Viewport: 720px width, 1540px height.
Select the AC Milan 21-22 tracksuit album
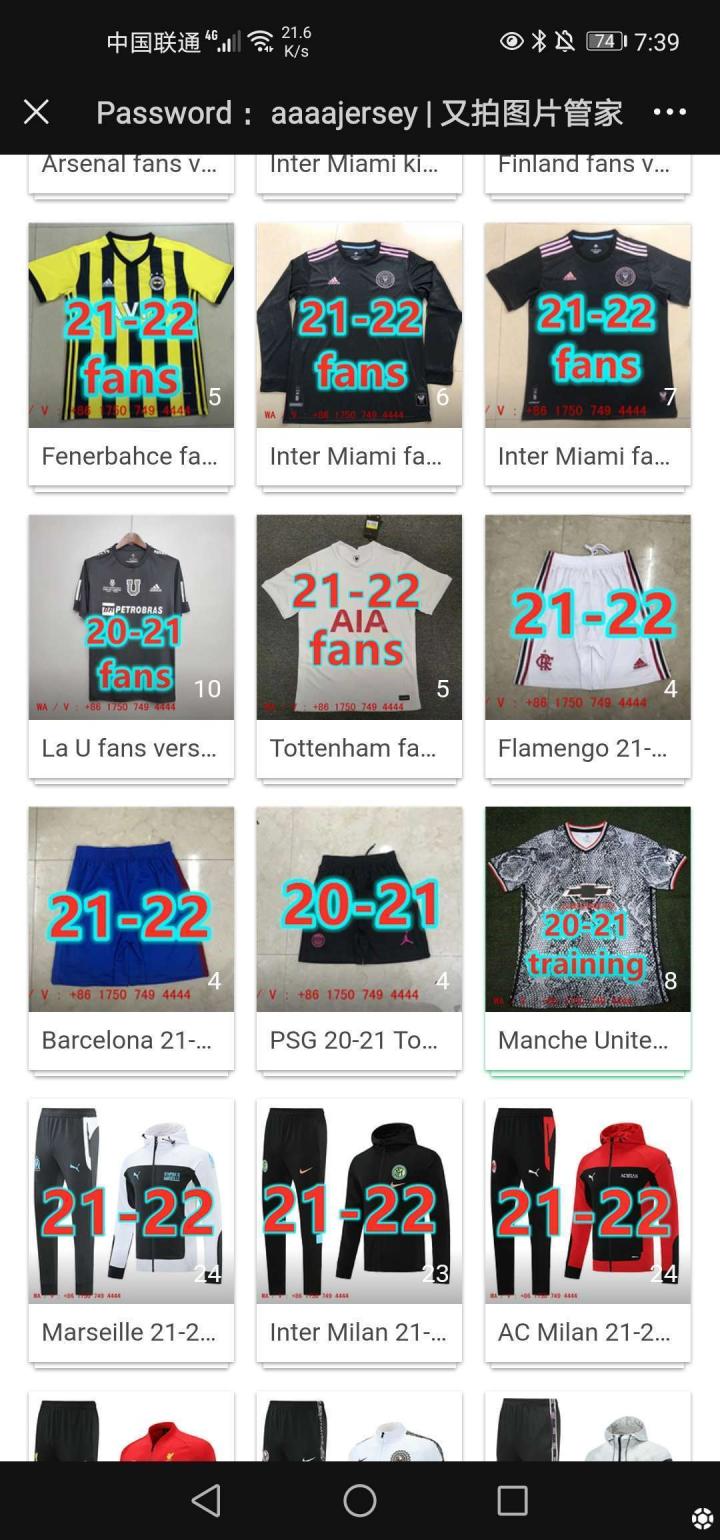587,1202
